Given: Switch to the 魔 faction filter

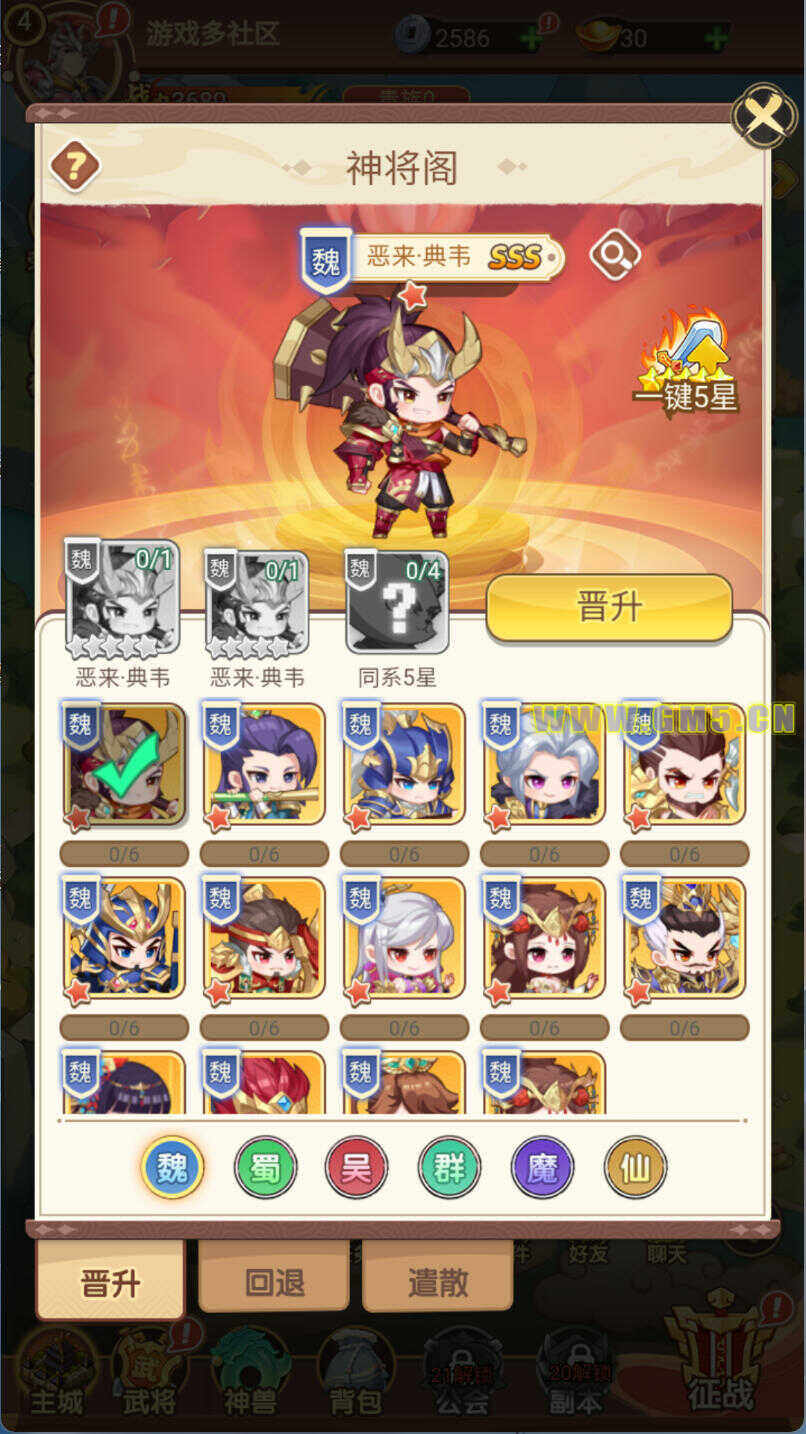Looking at the screenshot, I should (542, 1167).
